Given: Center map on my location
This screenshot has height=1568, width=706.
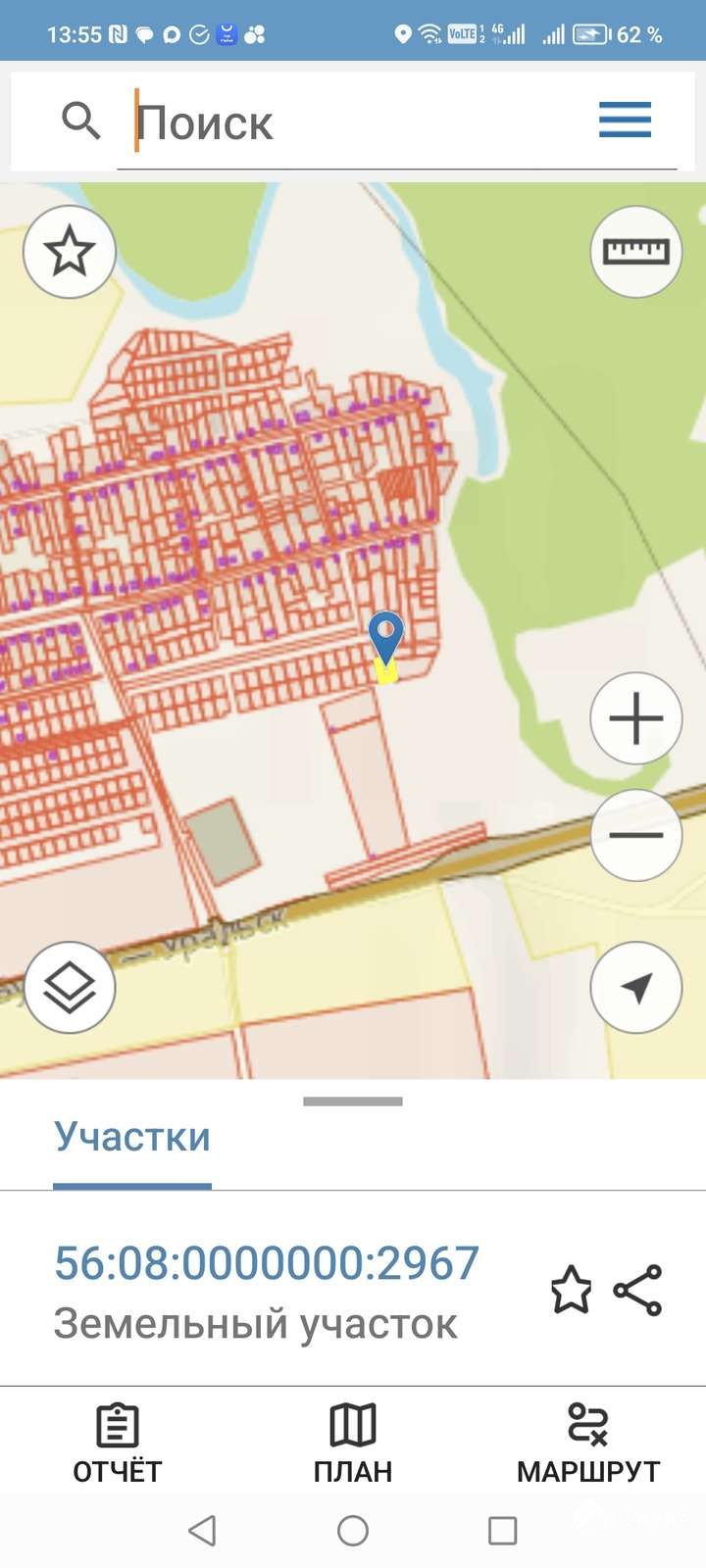Looking at the screenshot, I should coord(636,988).
